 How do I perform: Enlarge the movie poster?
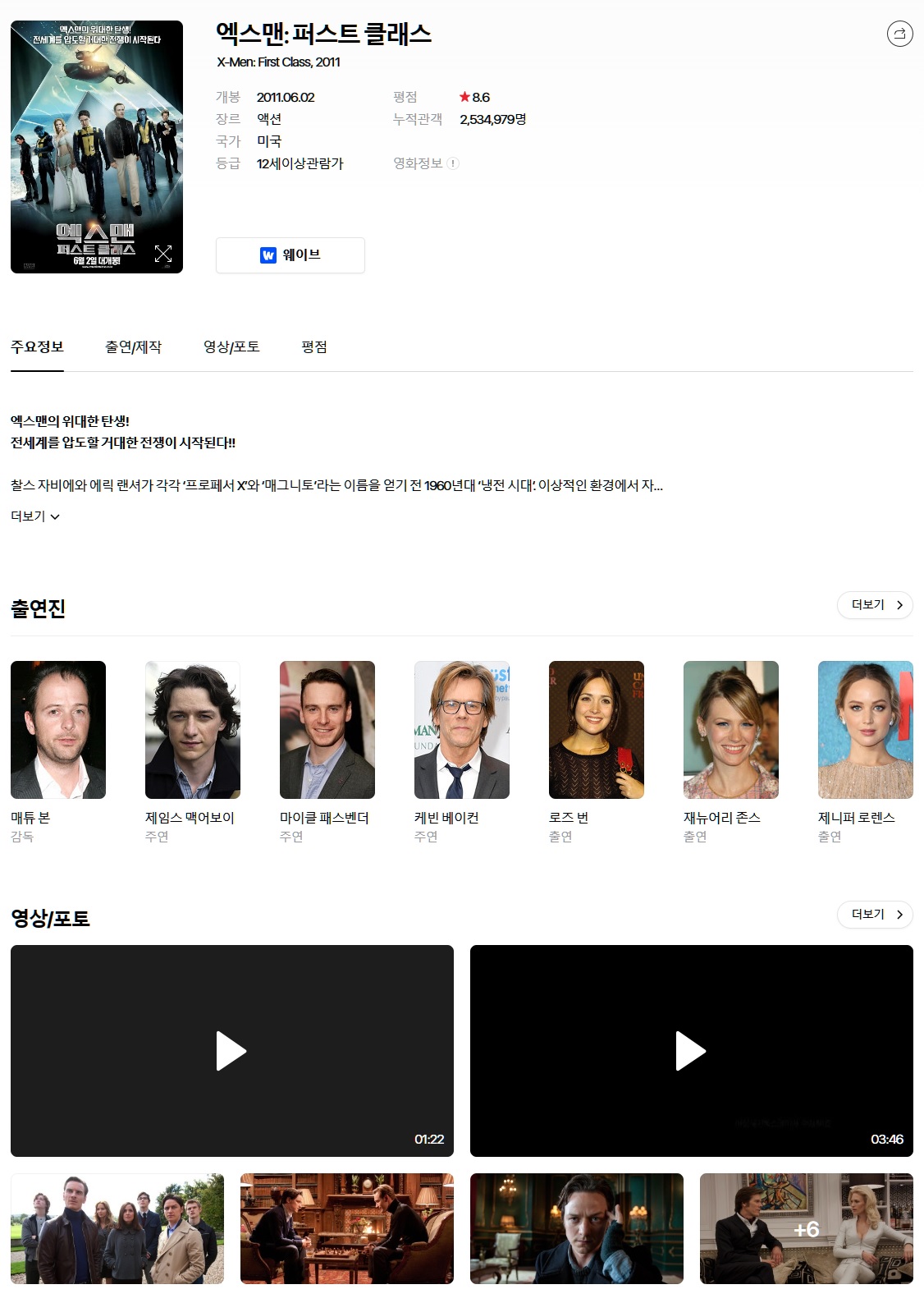click(x=163, y=254)
